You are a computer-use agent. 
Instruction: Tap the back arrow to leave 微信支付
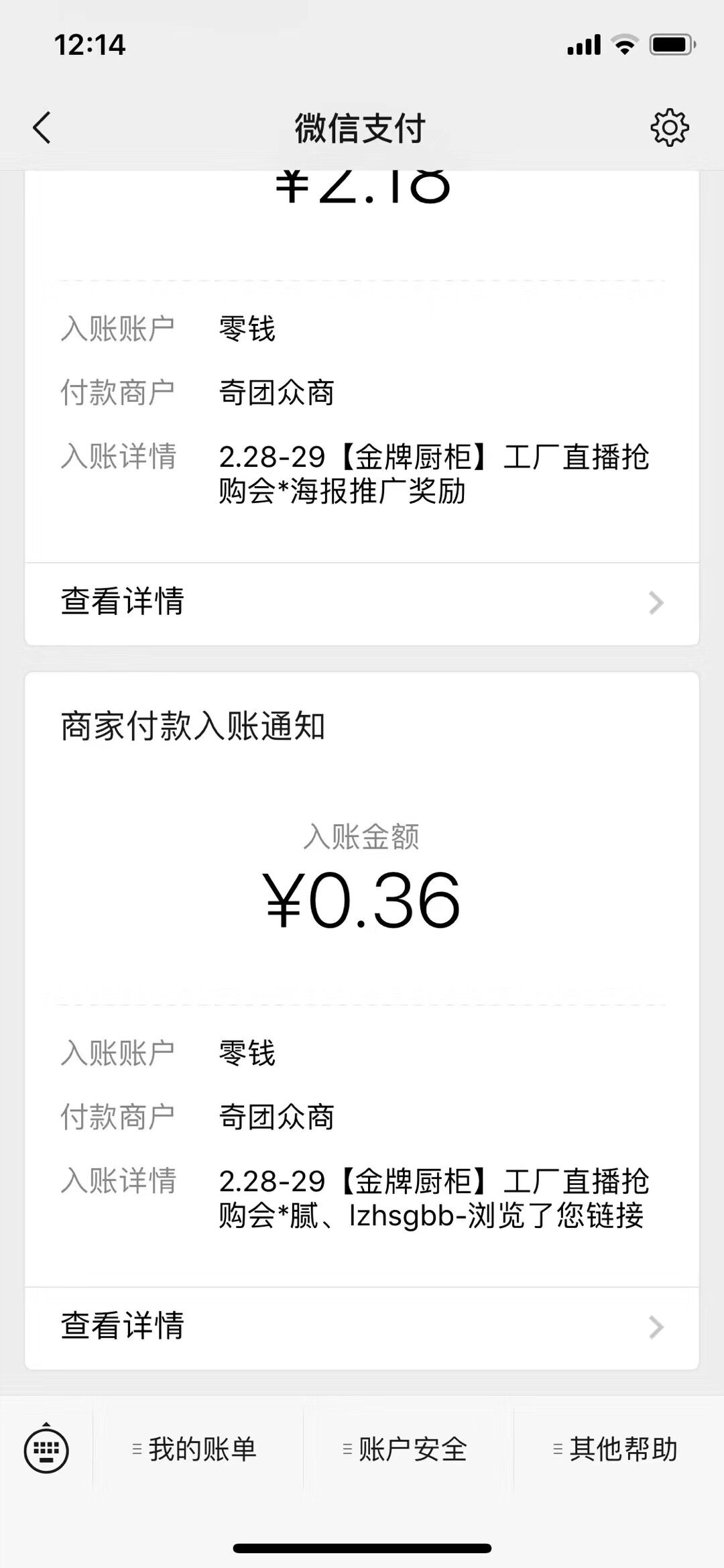point(42,127)
